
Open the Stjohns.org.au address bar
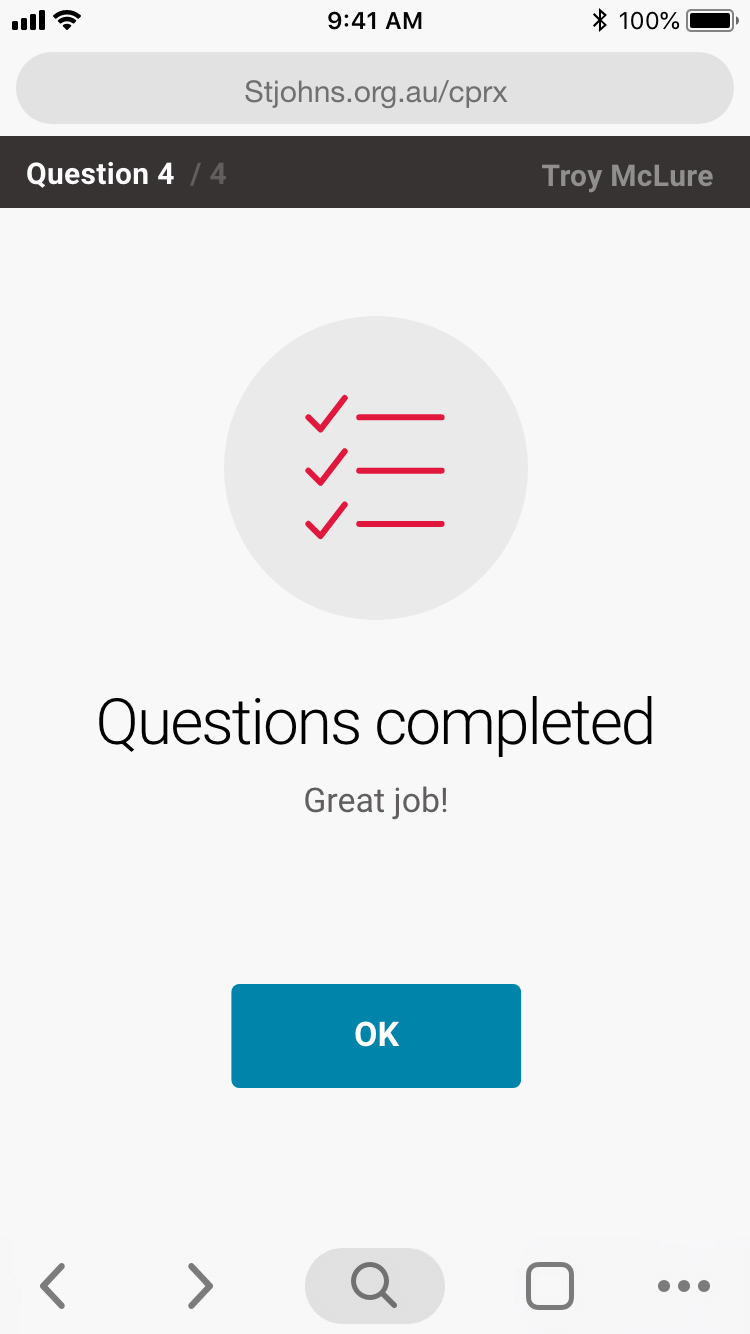[375, 92]
